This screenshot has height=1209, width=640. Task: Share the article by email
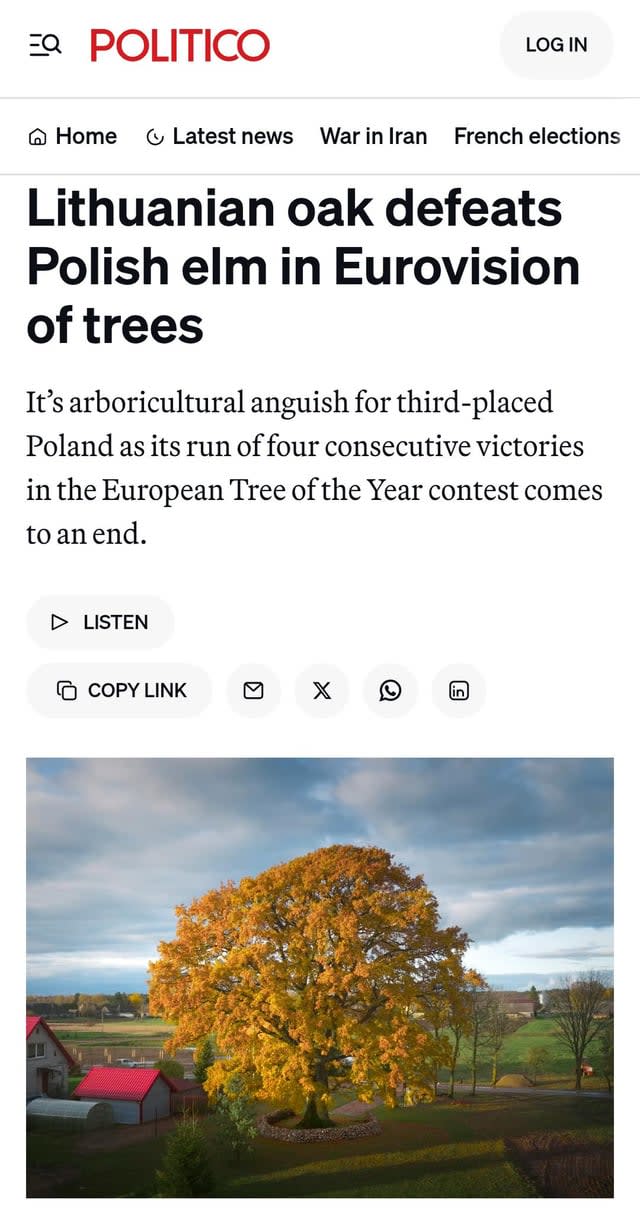[x=254, y=690]
